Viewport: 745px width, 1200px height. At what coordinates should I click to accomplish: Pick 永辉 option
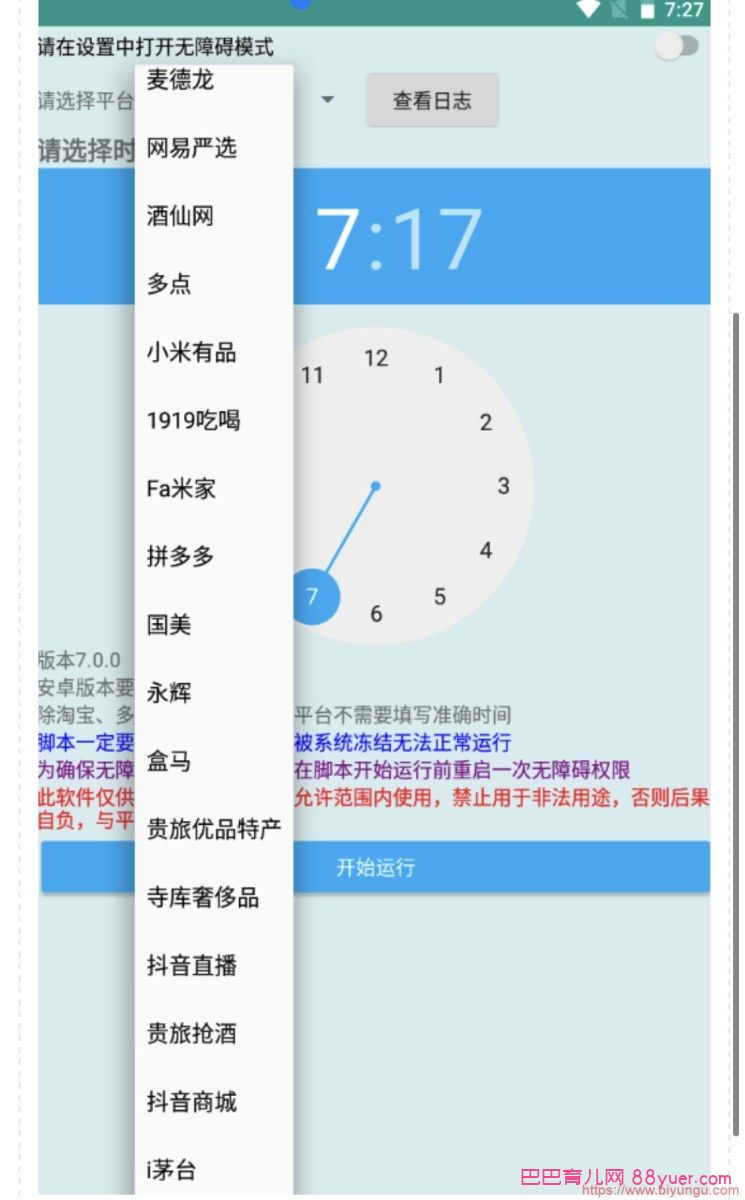point(213,692)
